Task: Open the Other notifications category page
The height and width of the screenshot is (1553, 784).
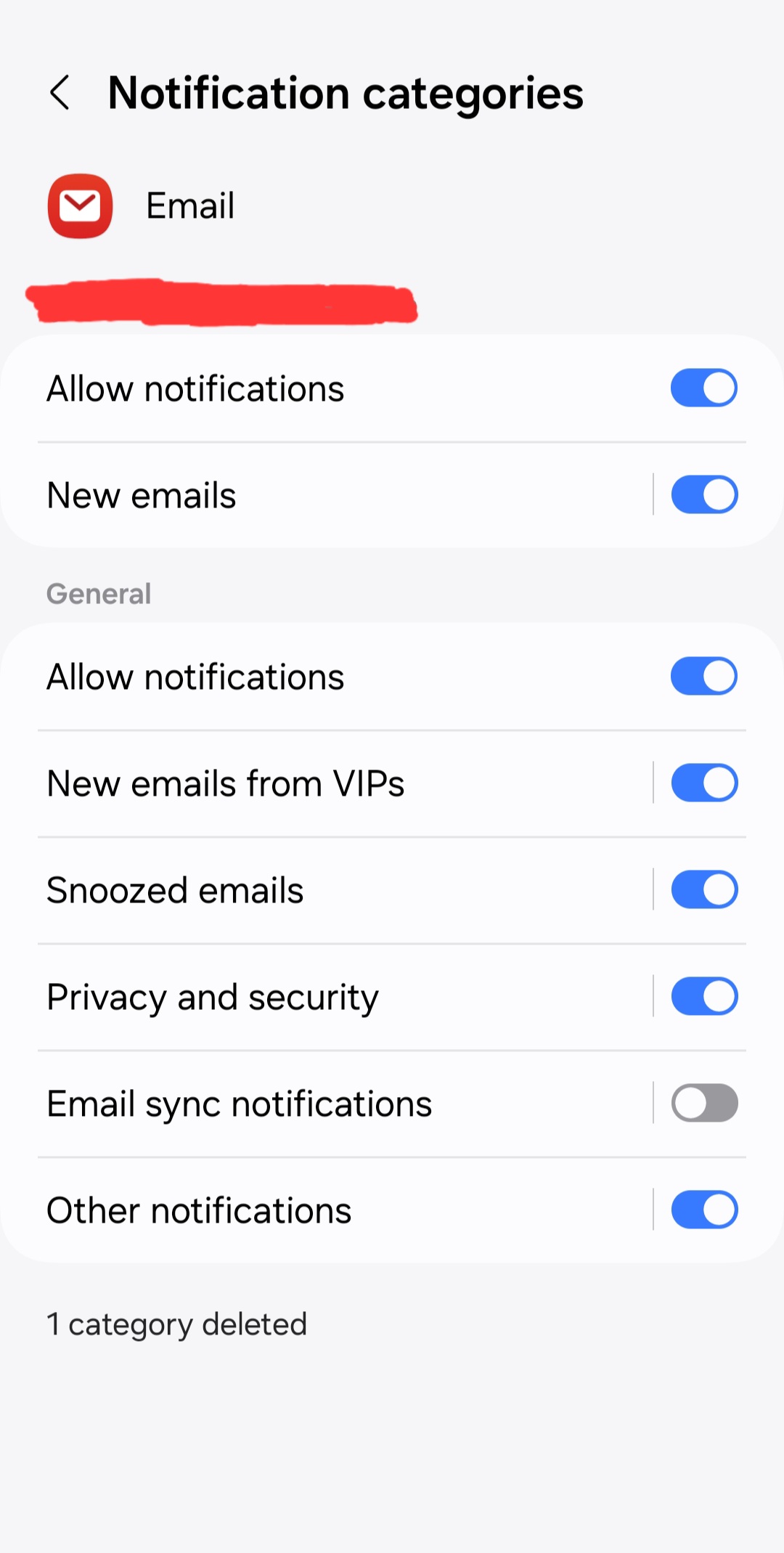Action: point(290,1209)
